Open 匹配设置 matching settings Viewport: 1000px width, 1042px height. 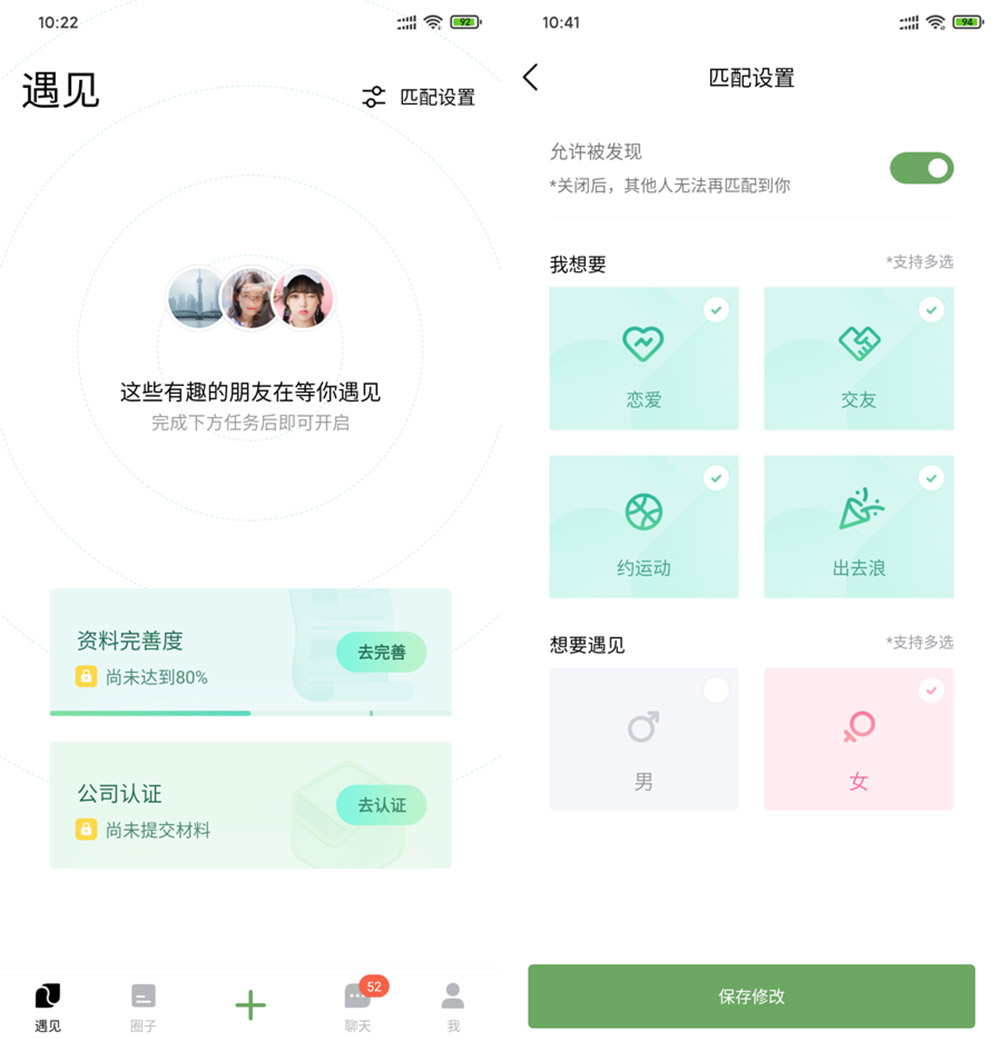coord(419,97)
